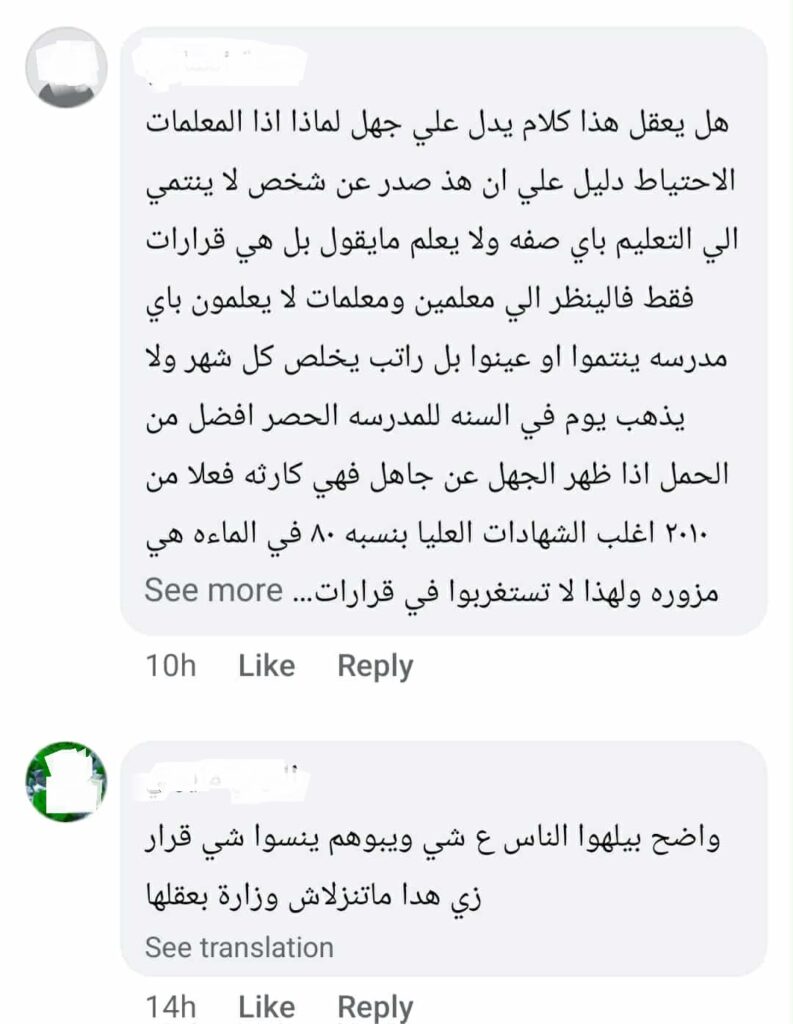
Task: Expand the long comment with See more
Action: tap(213, 590)
